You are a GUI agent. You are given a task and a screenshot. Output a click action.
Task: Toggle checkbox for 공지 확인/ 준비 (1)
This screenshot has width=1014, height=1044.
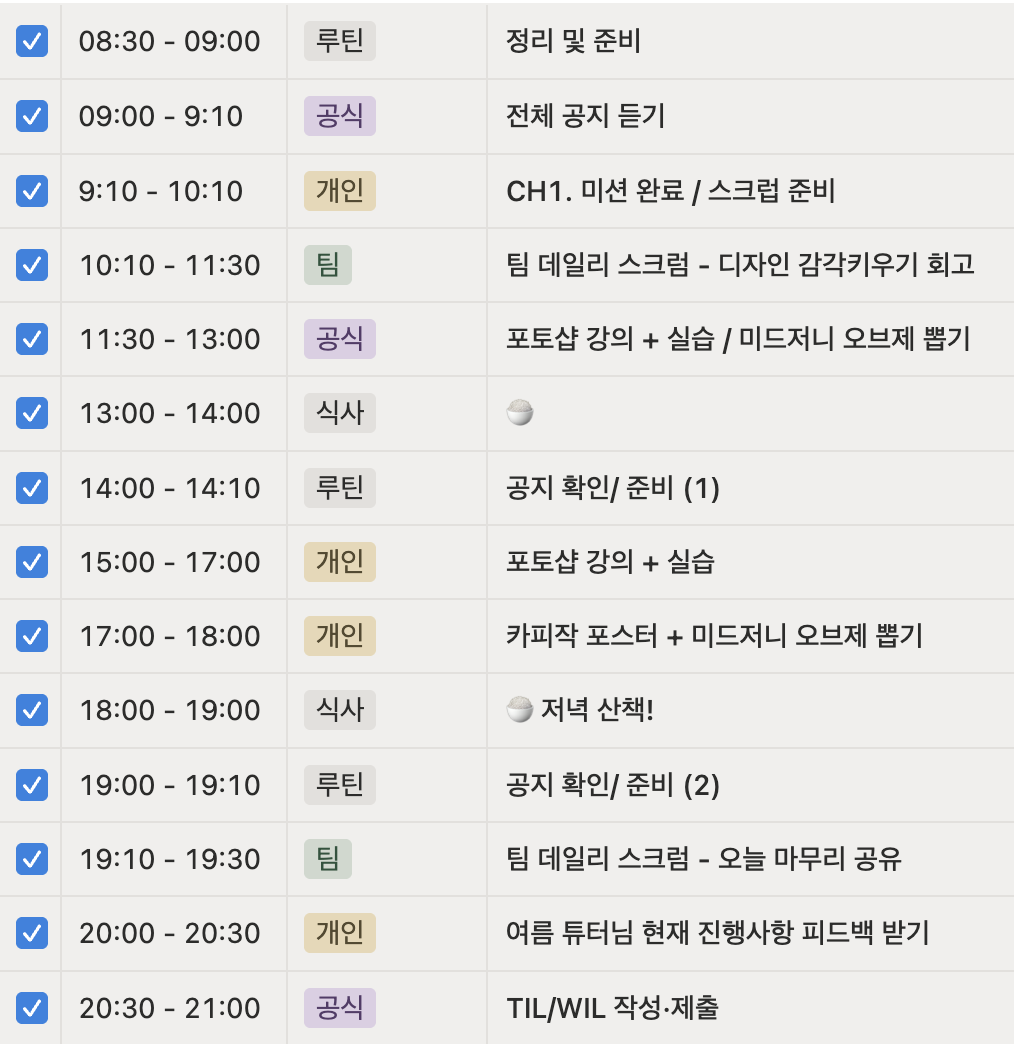[x=32, y=488]
